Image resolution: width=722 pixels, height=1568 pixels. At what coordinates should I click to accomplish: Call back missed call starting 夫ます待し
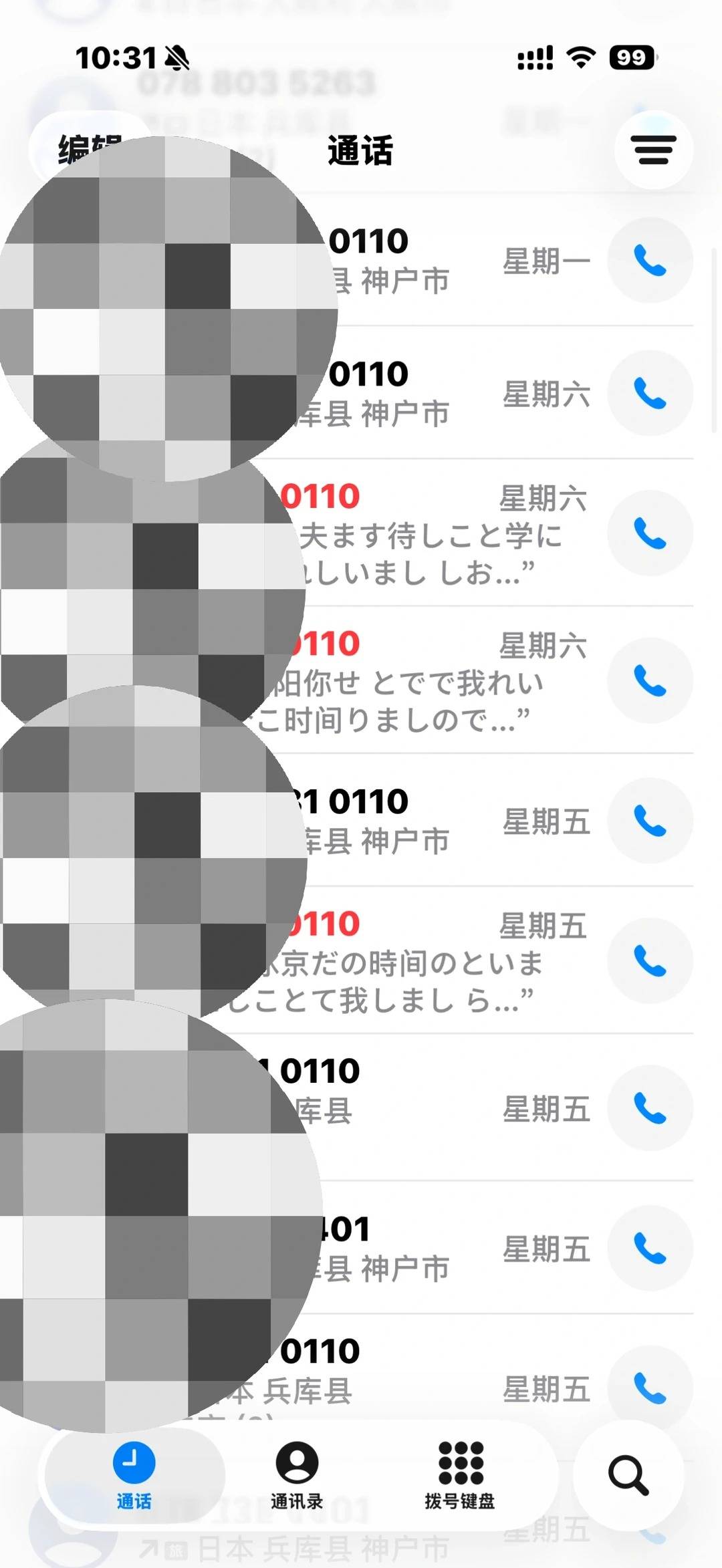pyautogui.click(x=650, y=533)
